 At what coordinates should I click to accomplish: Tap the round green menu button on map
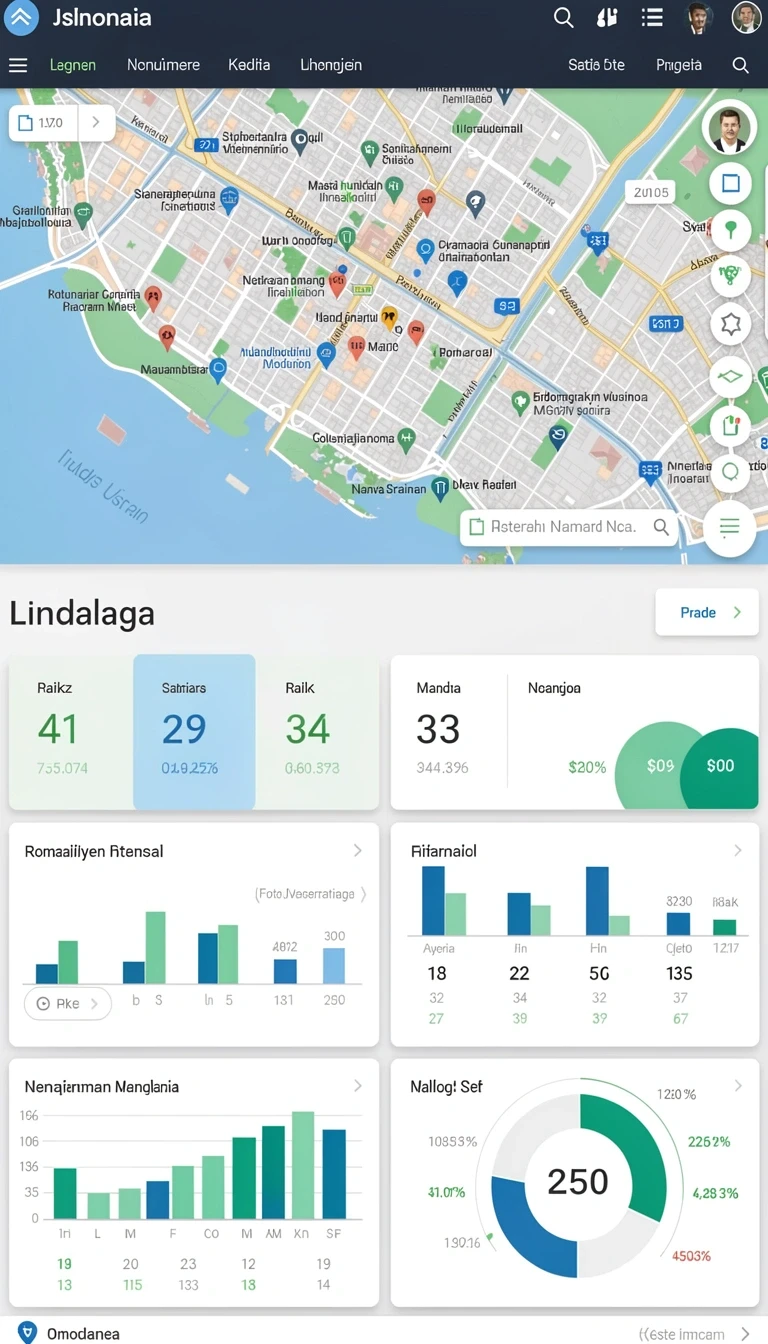pyautogui.click(x=730, y=526)
